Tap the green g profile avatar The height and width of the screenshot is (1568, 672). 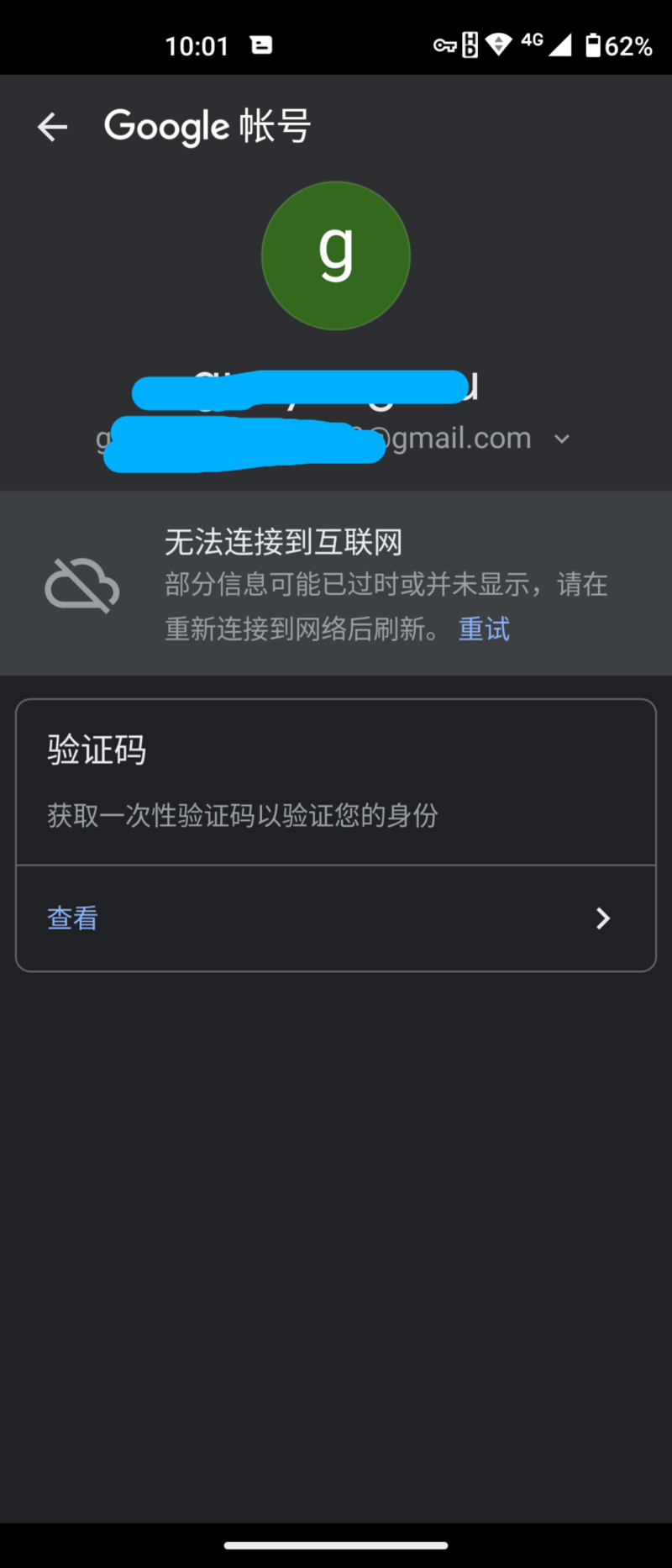pos(336,255)
